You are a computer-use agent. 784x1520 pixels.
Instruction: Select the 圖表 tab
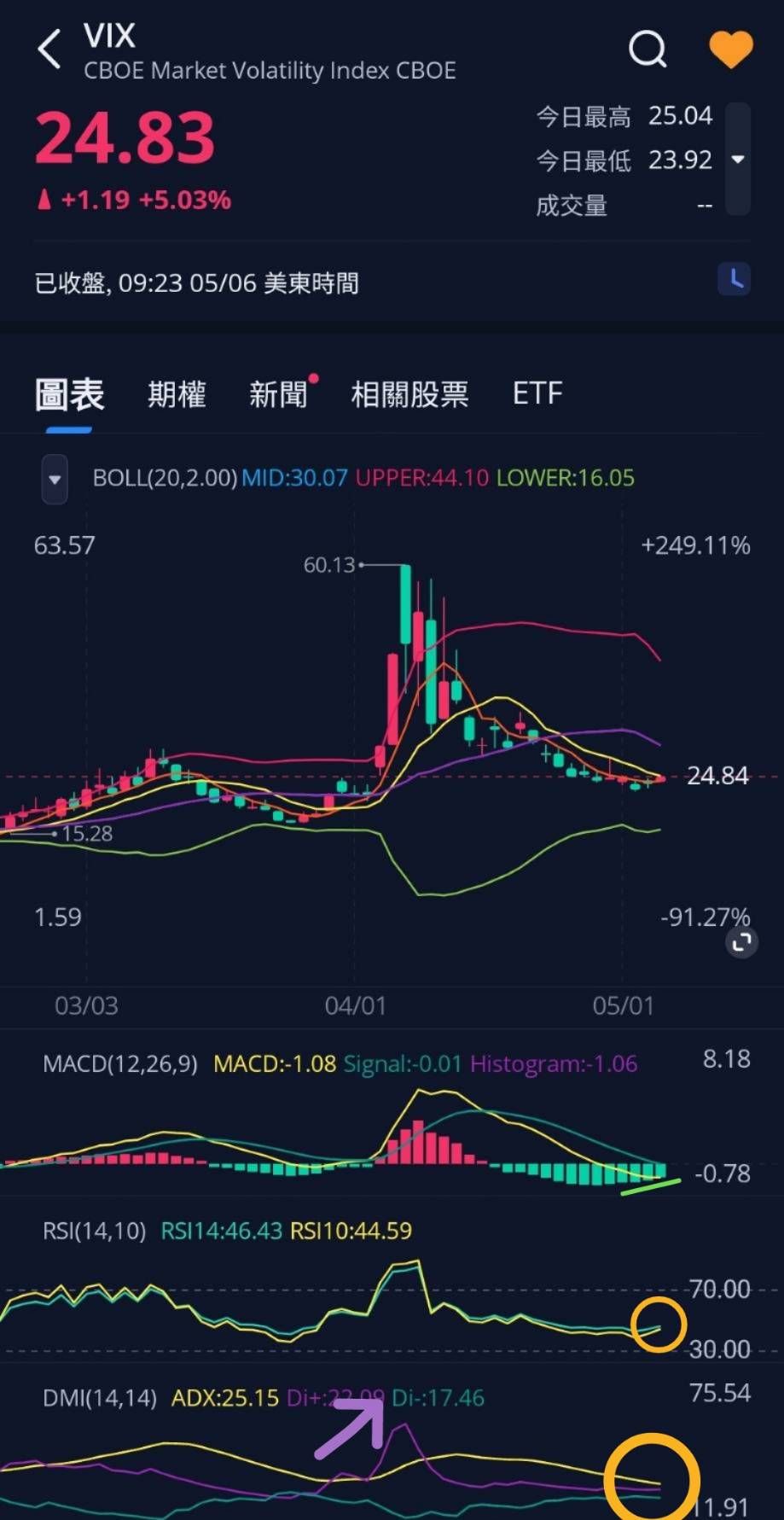click(69, 395)
